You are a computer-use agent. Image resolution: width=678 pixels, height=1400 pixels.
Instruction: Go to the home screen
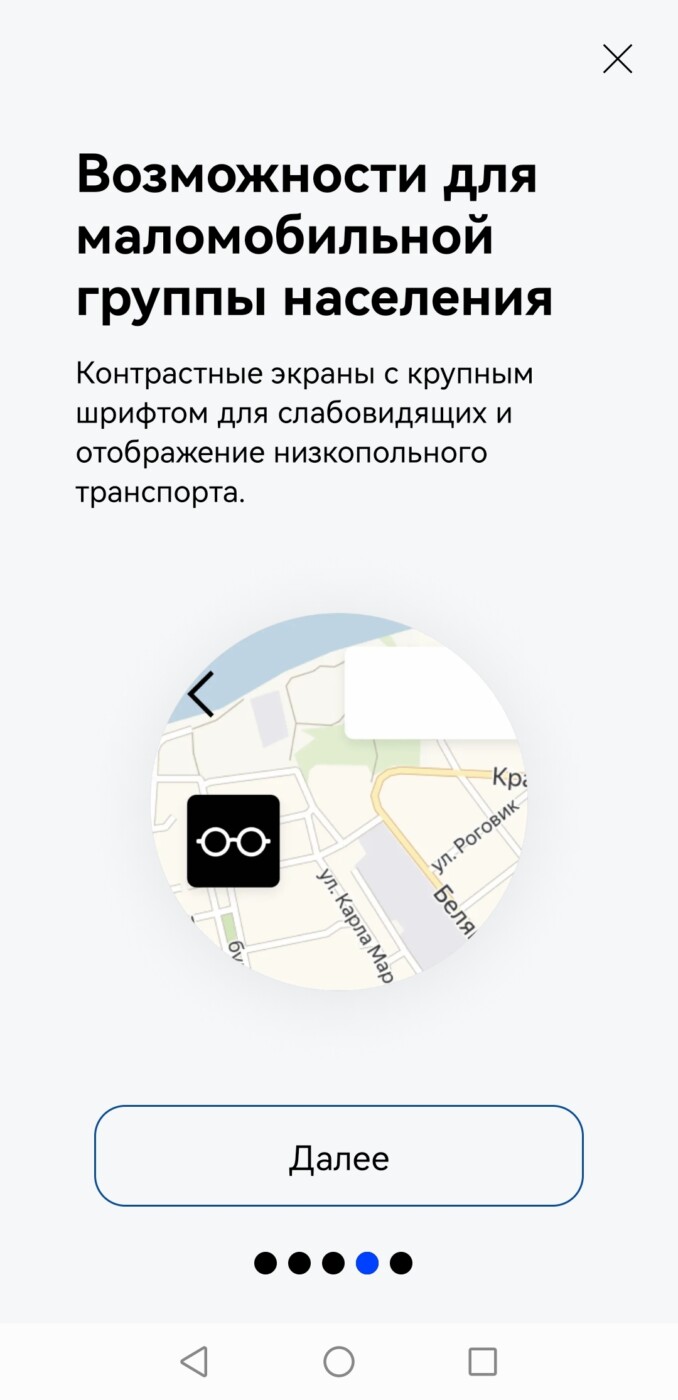pos(339,1361)
